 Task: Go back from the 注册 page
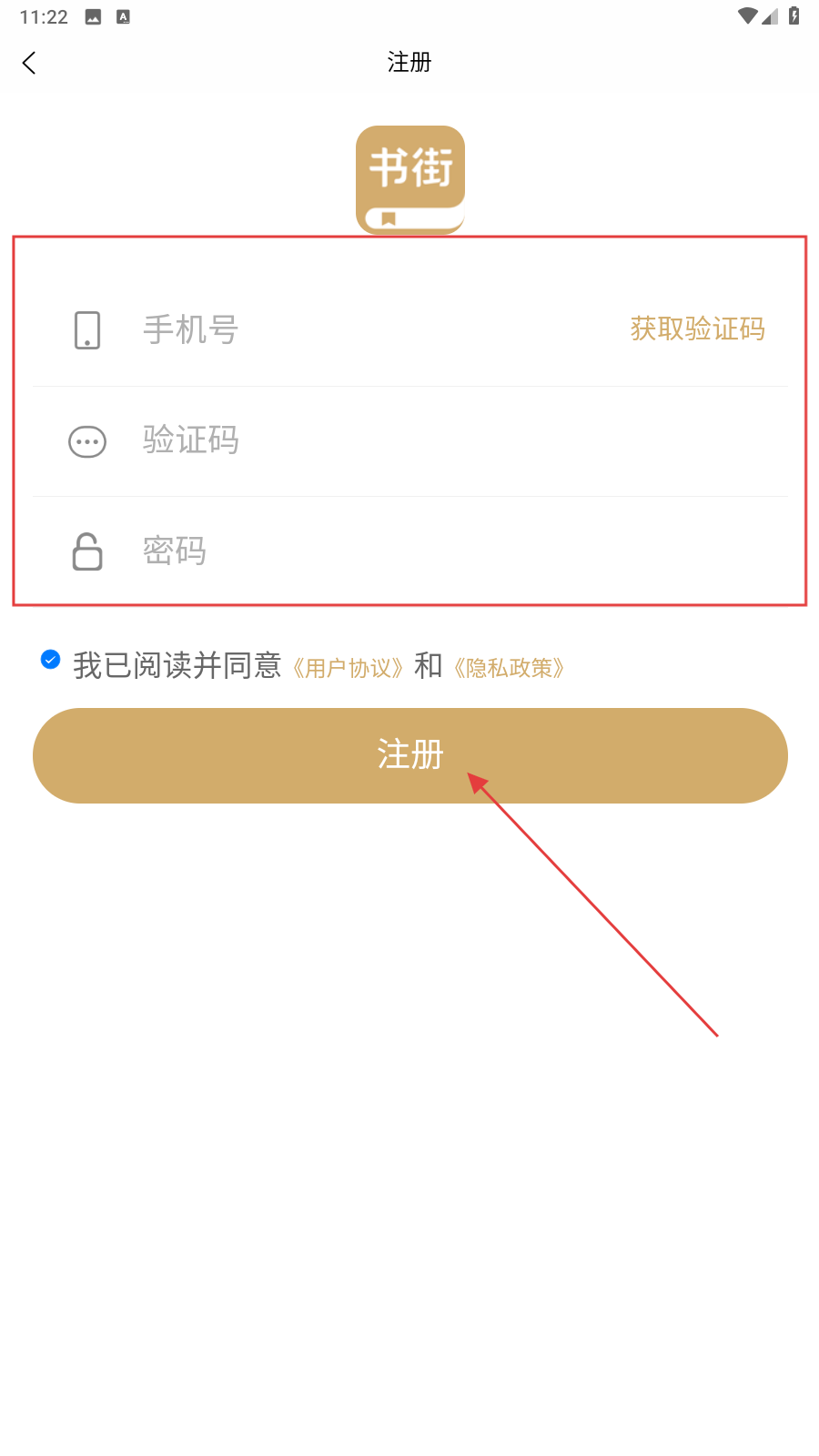[x=29, y=63]
